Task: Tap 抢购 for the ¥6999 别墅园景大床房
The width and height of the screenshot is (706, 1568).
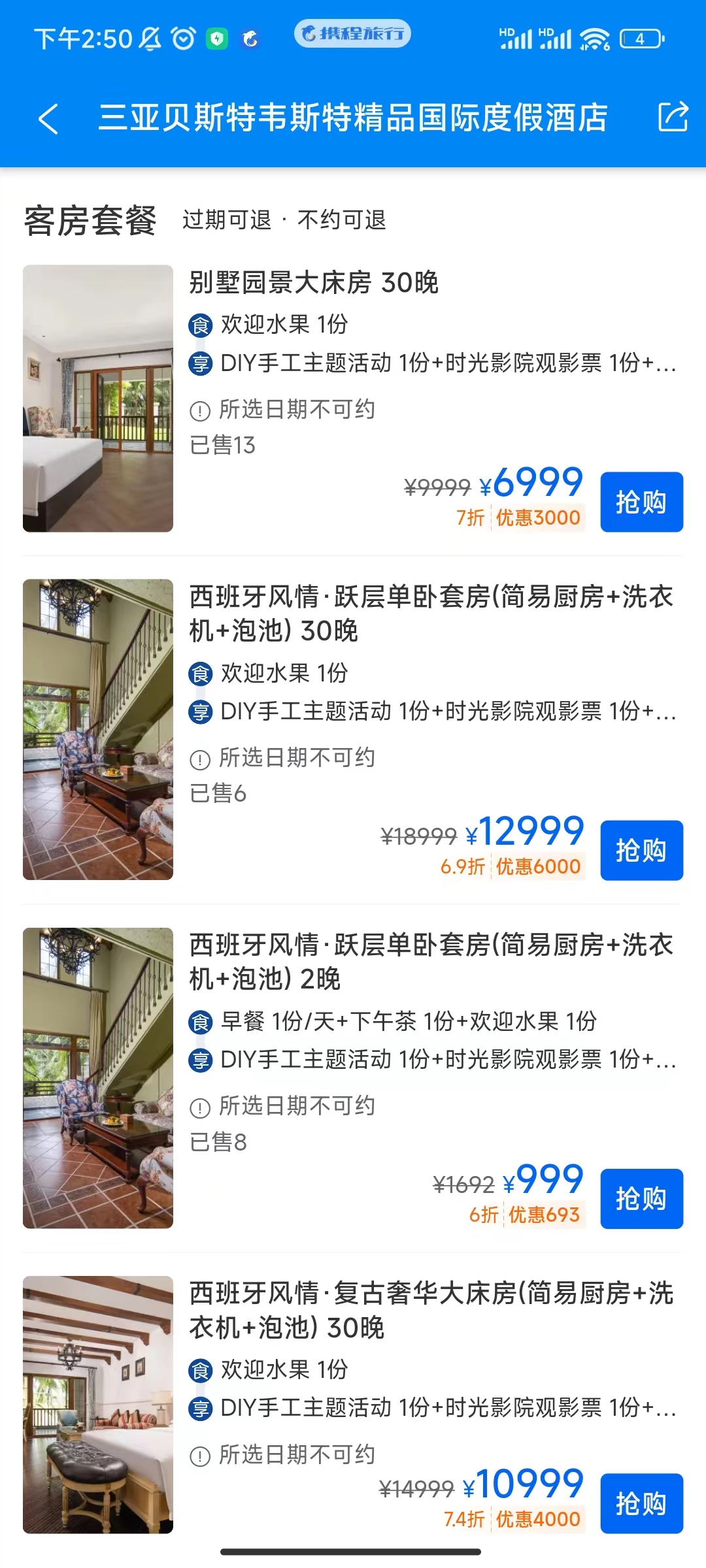Action: pos(641,502)
